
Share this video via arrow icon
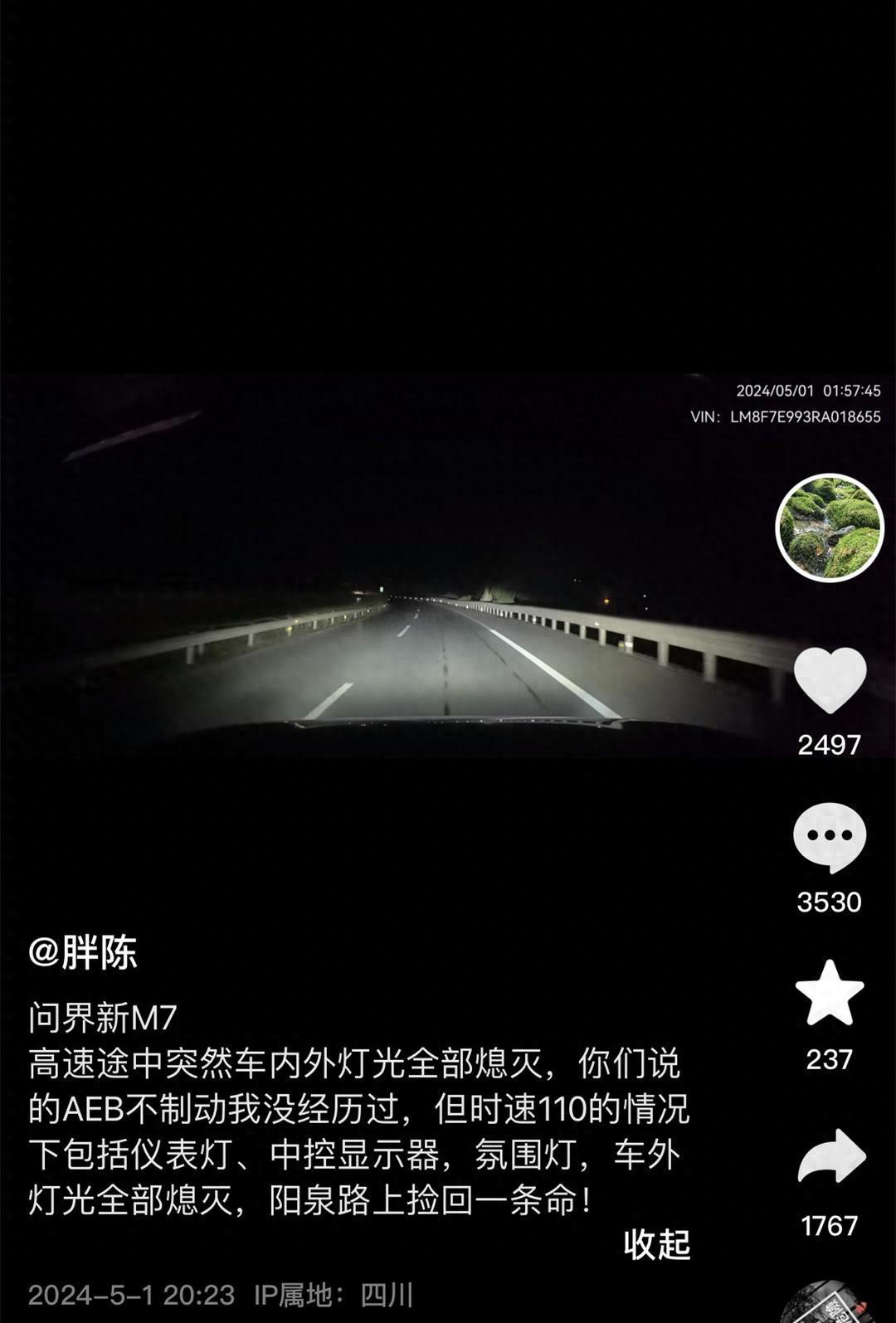pyautogui.click(x=830, y=1156)
